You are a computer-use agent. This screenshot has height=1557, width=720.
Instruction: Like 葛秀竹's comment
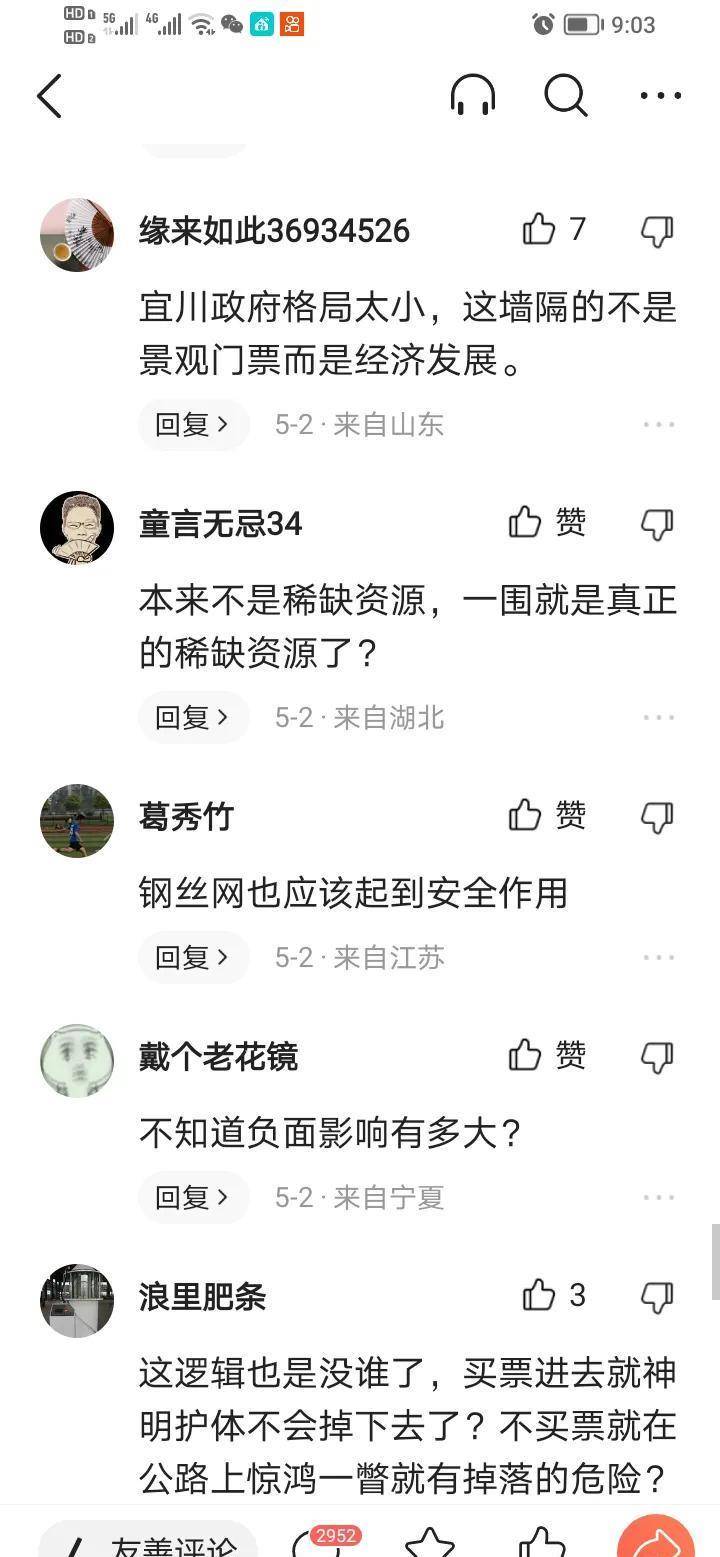click(526, 816)
